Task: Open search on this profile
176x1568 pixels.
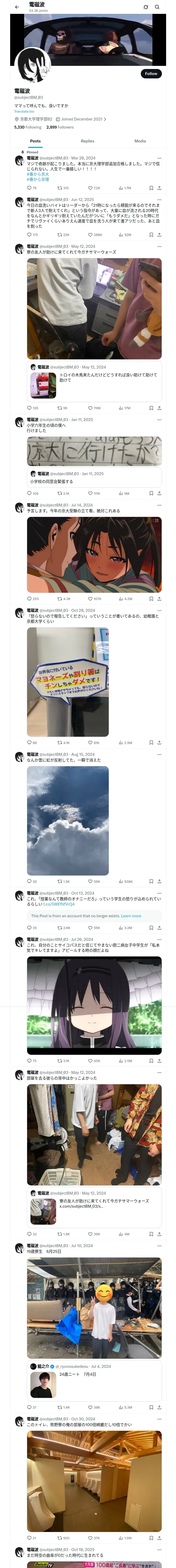Action: pyautogui.click(x=157, y=7)
